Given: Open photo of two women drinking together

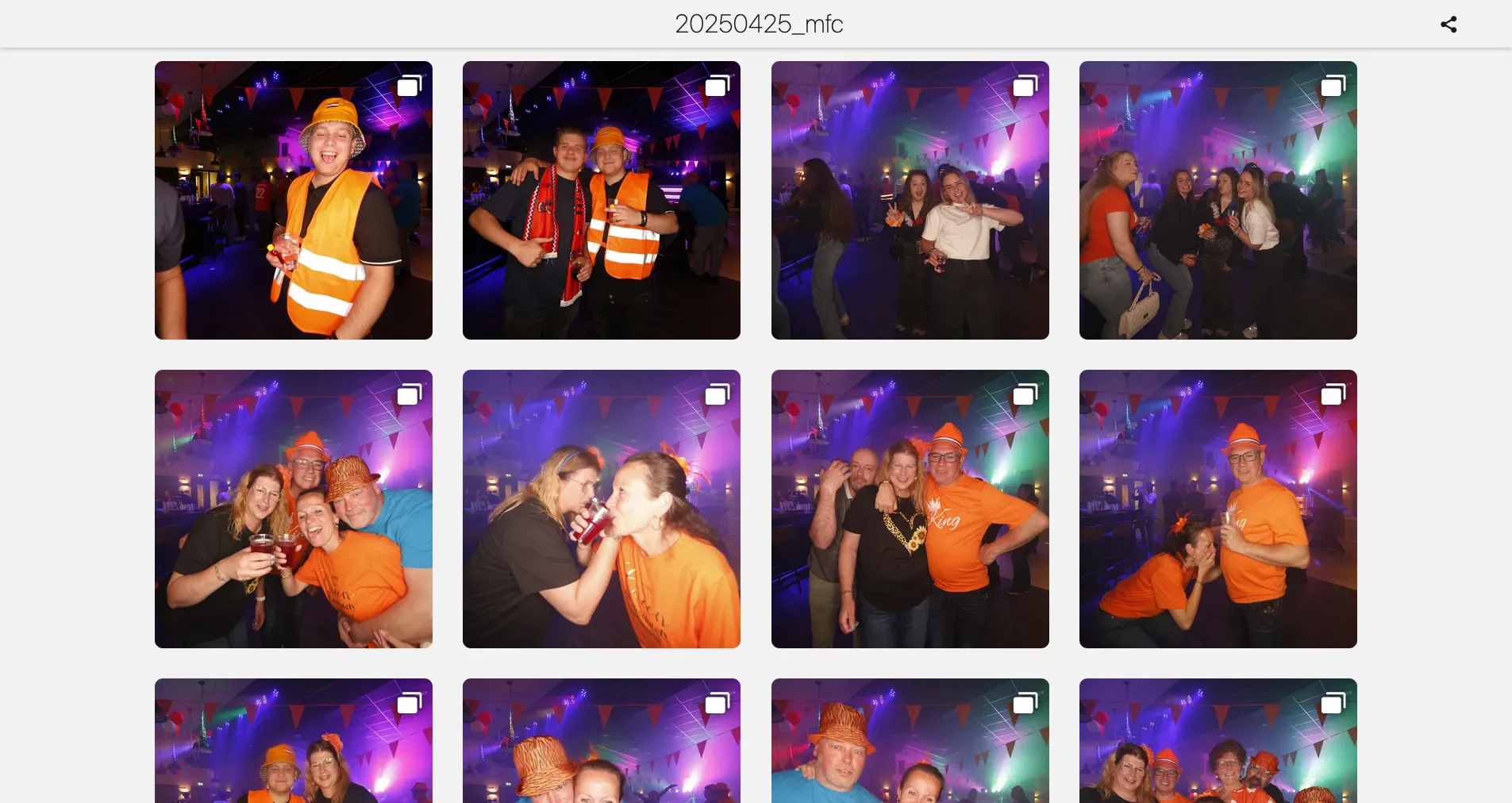Looking at the screenshot, I should coord(602,509).
